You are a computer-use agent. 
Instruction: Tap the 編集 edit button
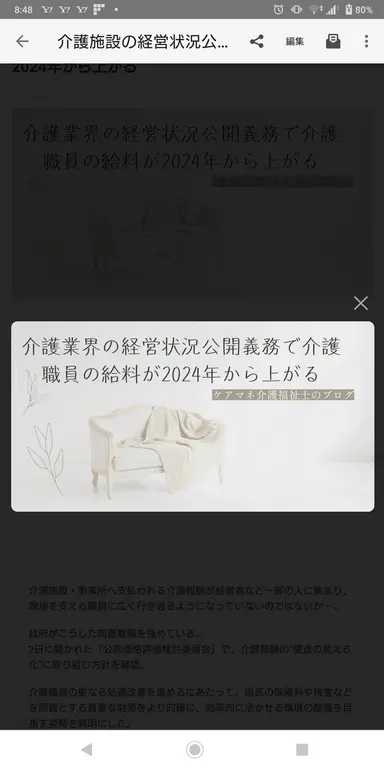point(295,42)
